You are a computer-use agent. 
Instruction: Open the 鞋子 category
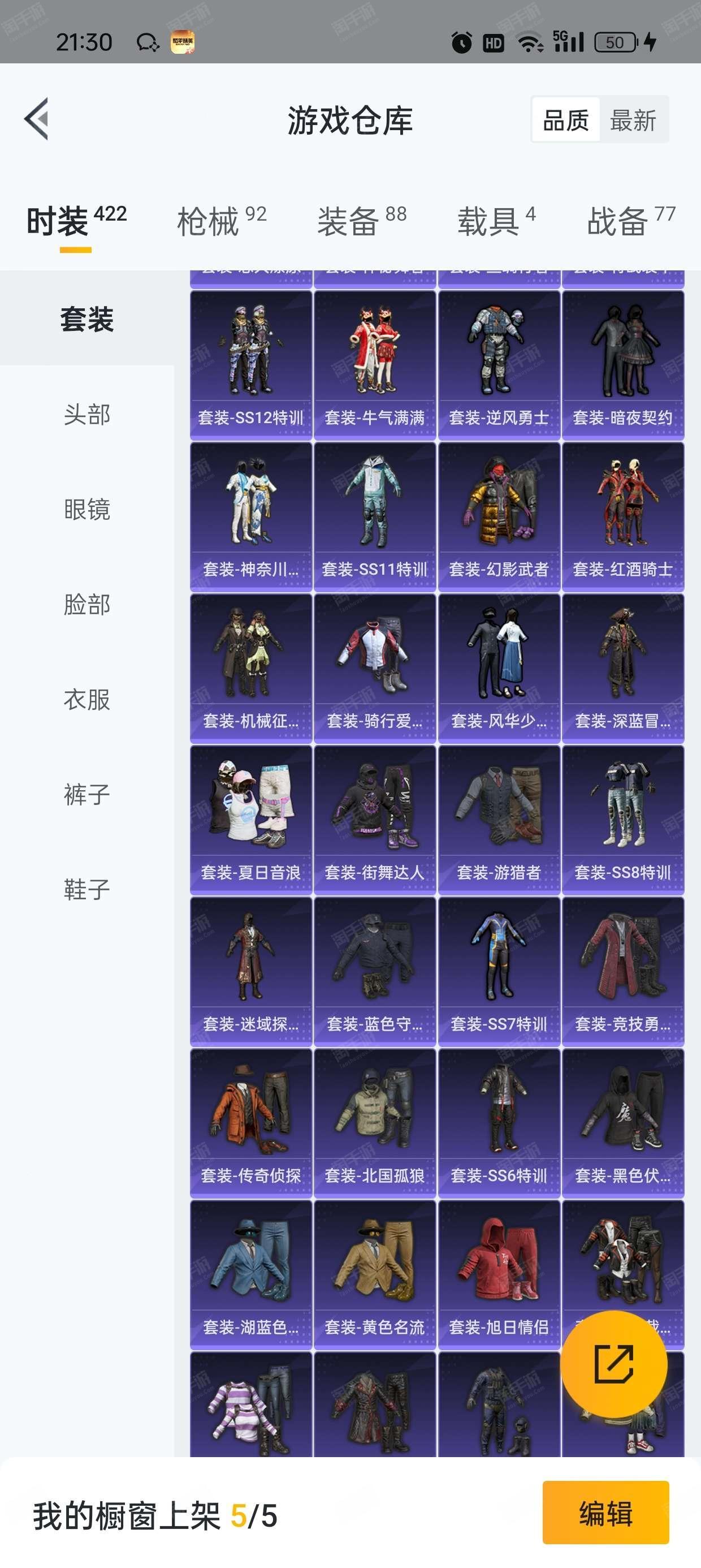tap(87, 889)
